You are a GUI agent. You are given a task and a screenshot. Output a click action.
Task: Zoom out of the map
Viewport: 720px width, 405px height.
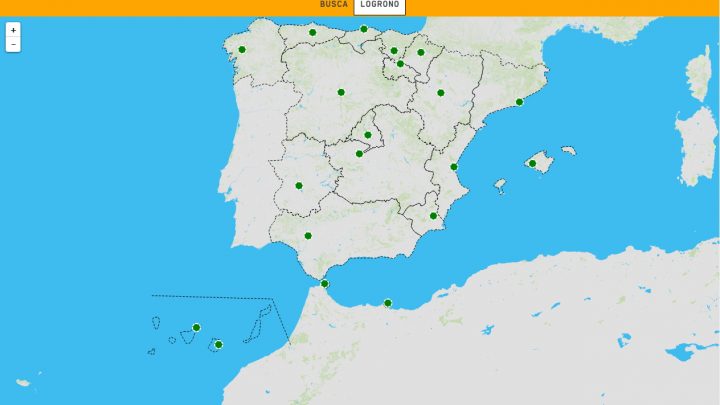point(13,45)
